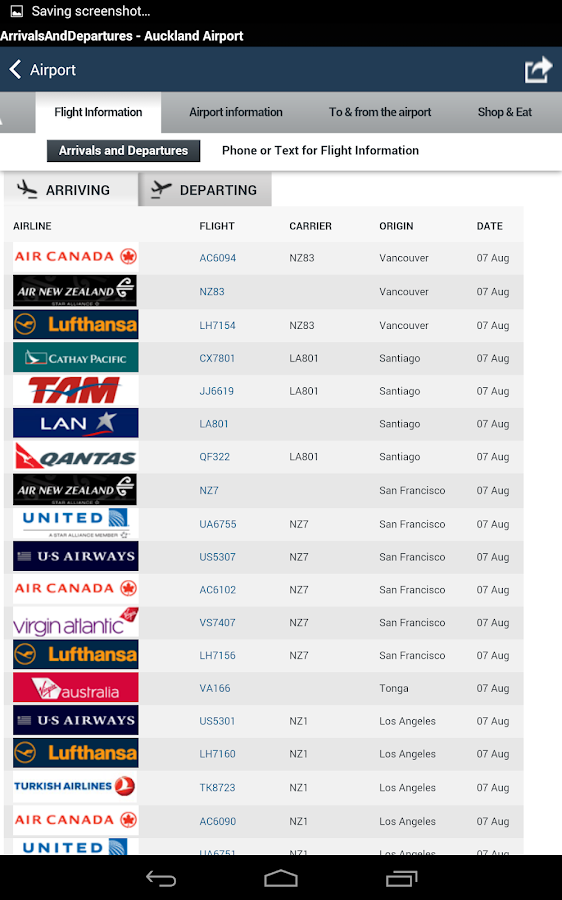Select the Arriving flights tab
Image resolution: width=562 pixels, height=900 pixels.
pos(71,189)
